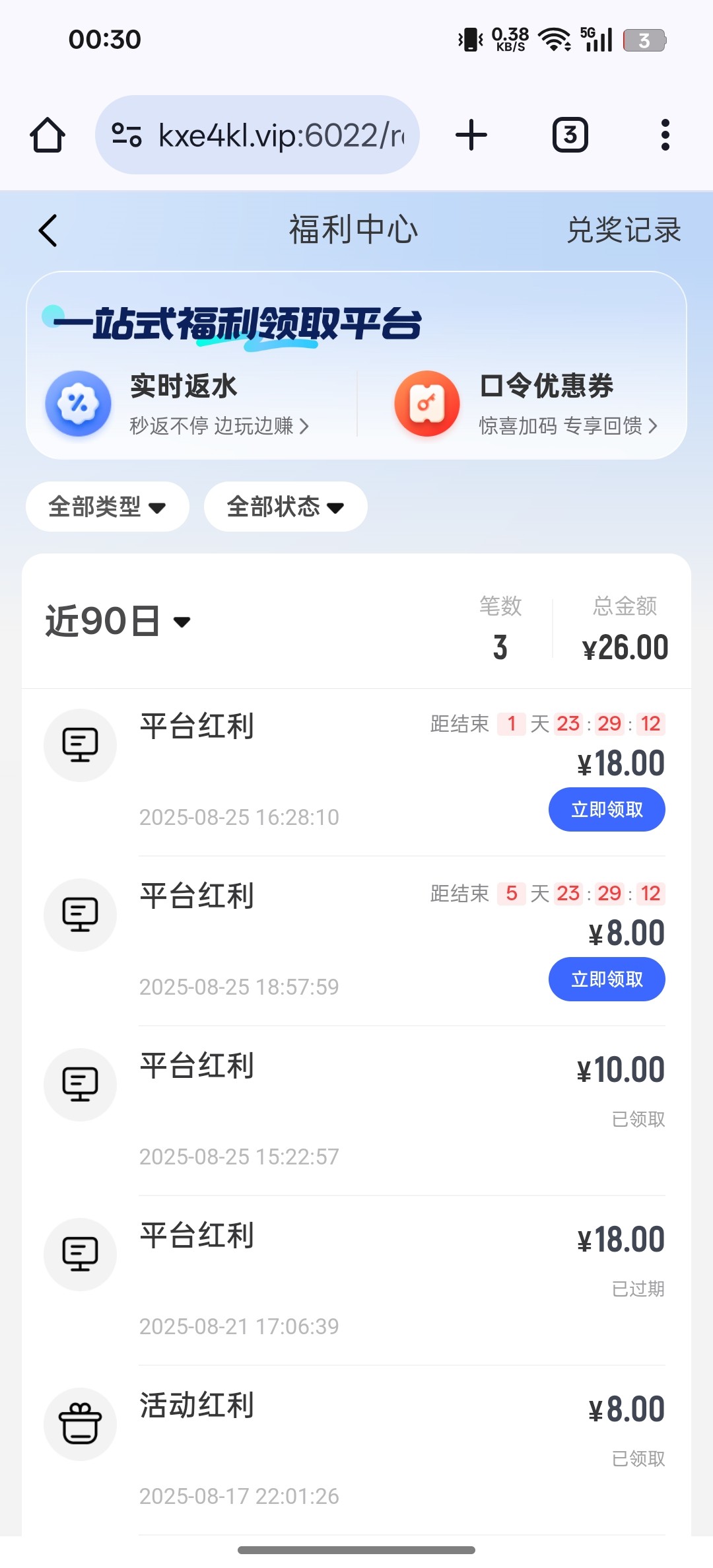View the open browser tabs
Image resolution: width=713 pixels, height=1568 pixels.
570,135
